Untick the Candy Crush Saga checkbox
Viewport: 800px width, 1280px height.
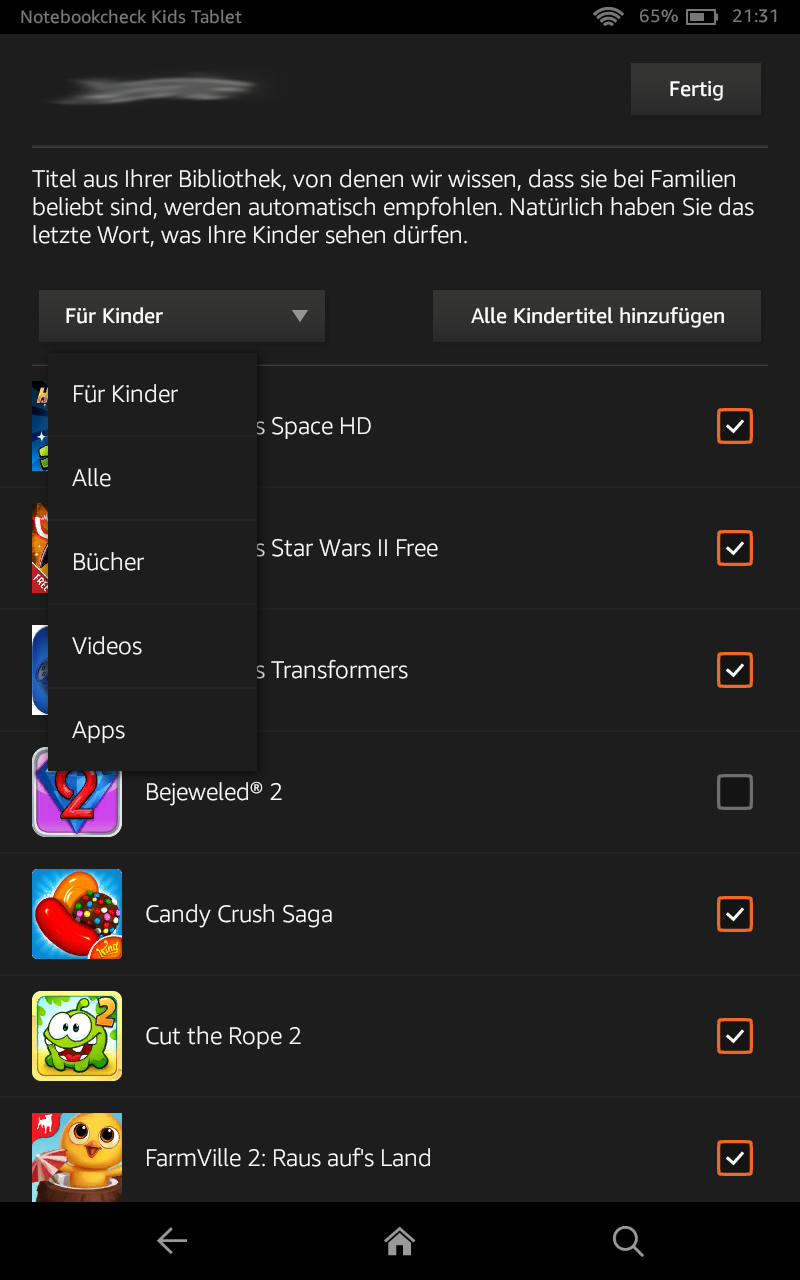[x=735, y=914]
